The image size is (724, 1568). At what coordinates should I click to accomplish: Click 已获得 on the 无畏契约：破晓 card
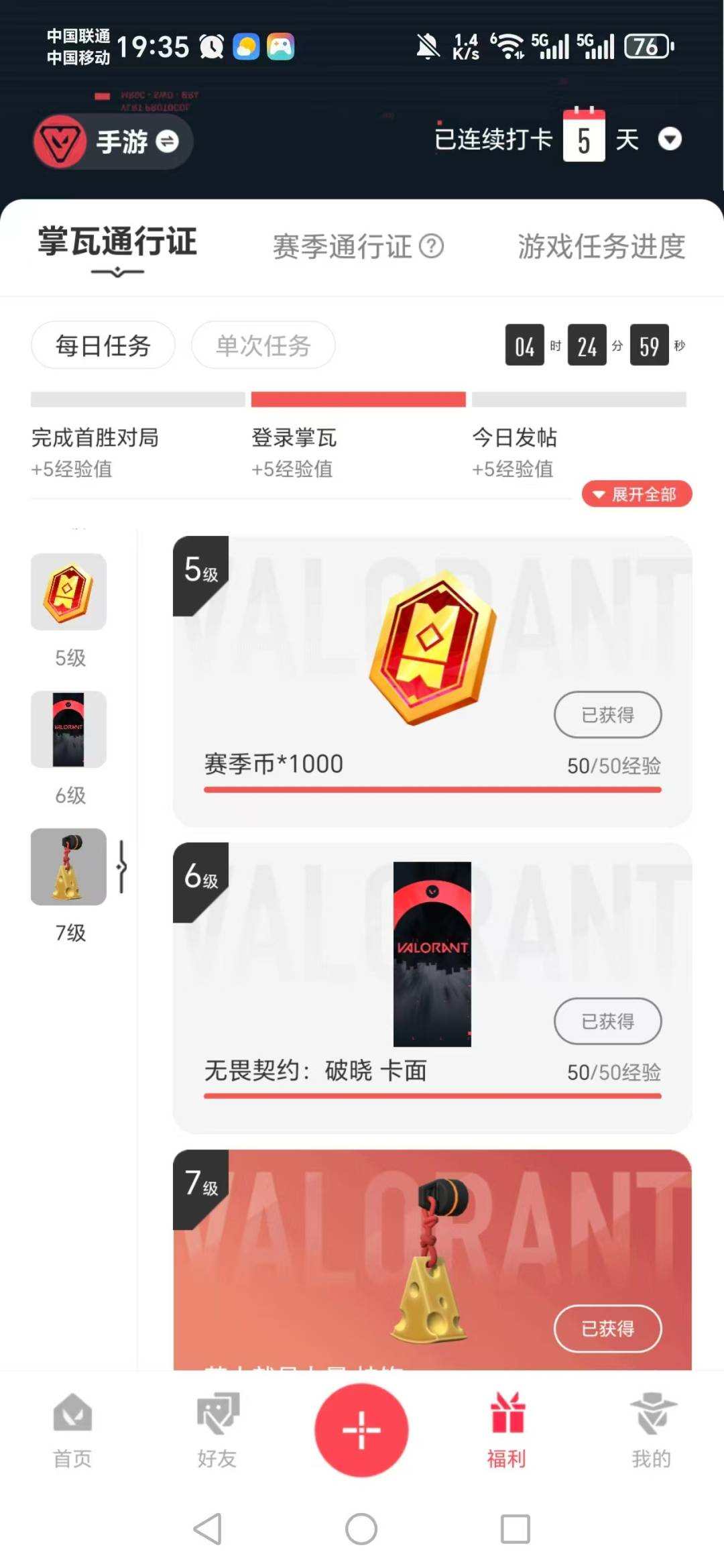coord(607,1021)
